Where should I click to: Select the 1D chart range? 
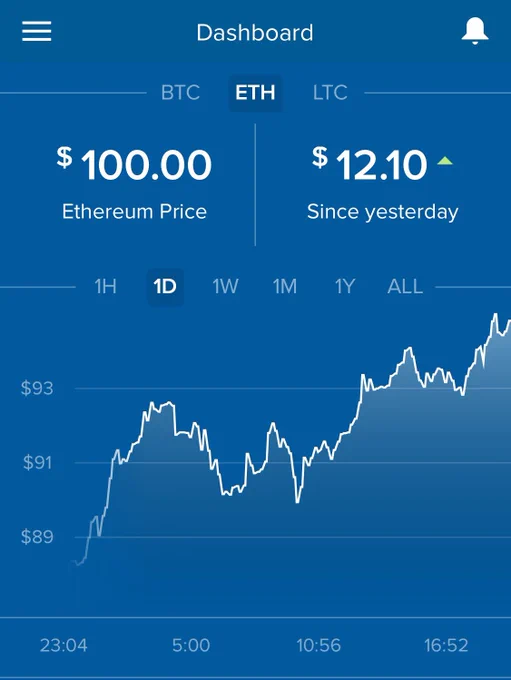click(165, 287)
